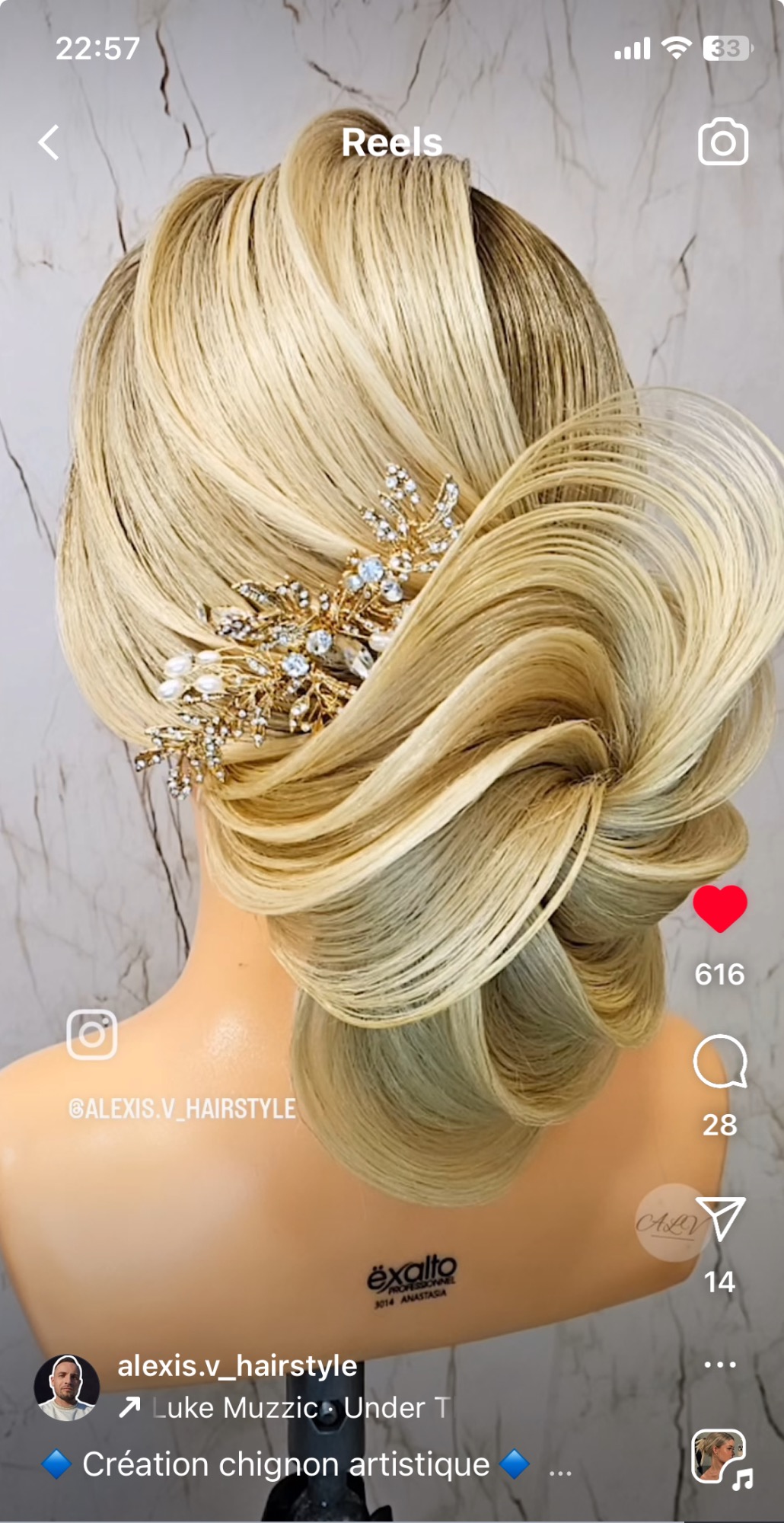
Task: Expand the caption Création chignon artistique
Action: pos(285,1464)
